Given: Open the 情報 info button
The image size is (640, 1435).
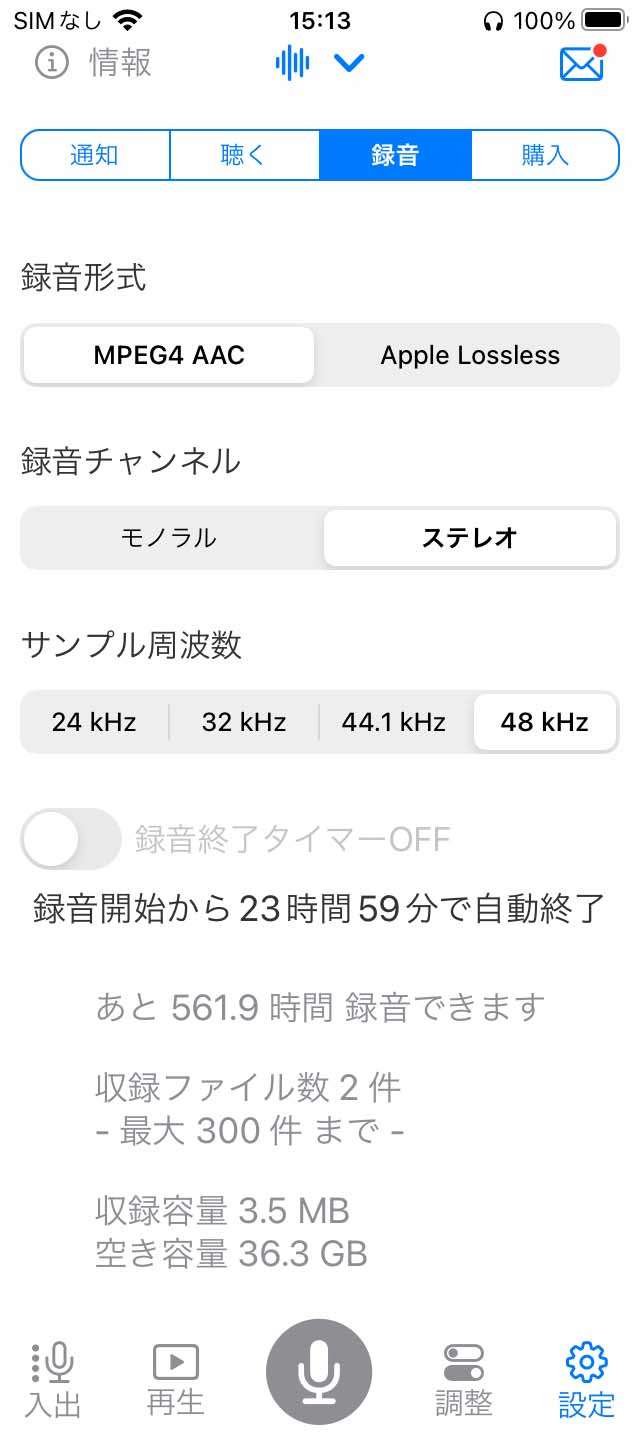Looking at the screenshot, I should tap(93, 63).
